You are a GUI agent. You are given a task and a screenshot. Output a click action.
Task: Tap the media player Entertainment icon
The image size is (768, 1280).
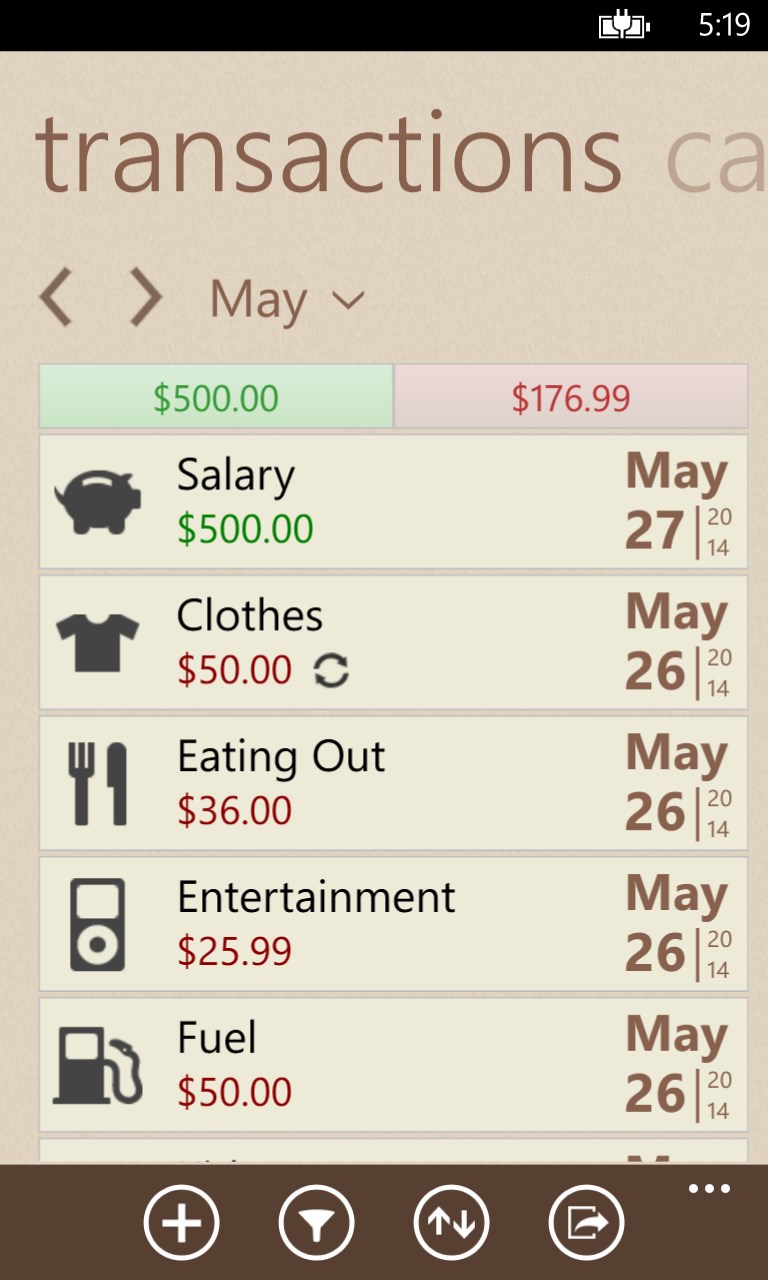coord(98,922)
